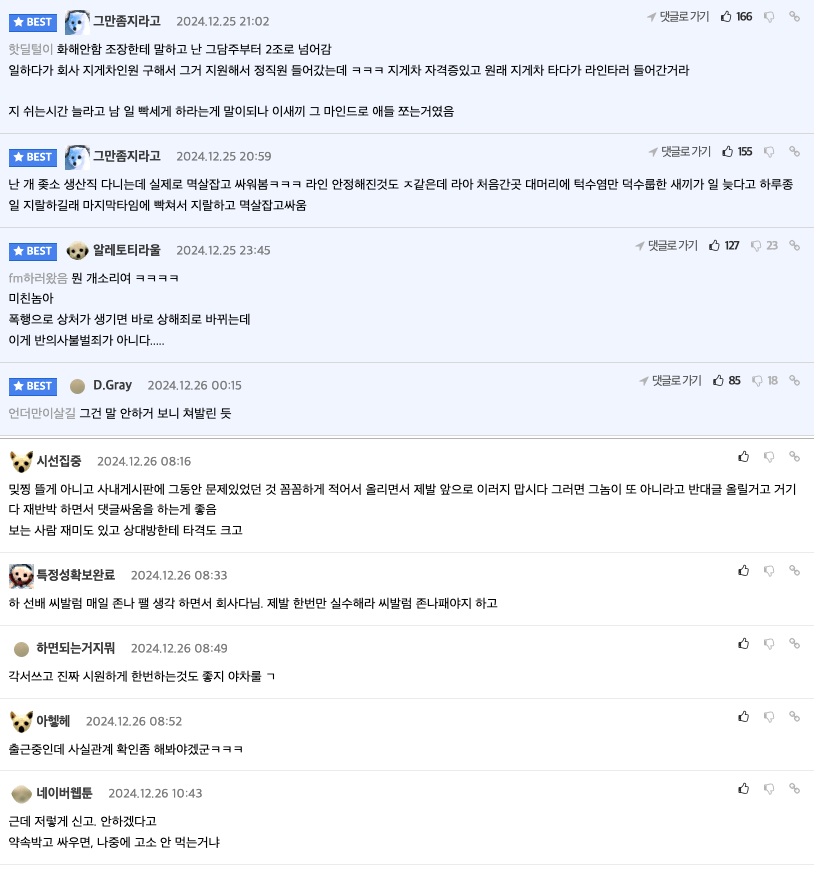Viewport: 814px width, 871px height.
Task: Downvote 아헬헤's comment
Action: point(769,716)
